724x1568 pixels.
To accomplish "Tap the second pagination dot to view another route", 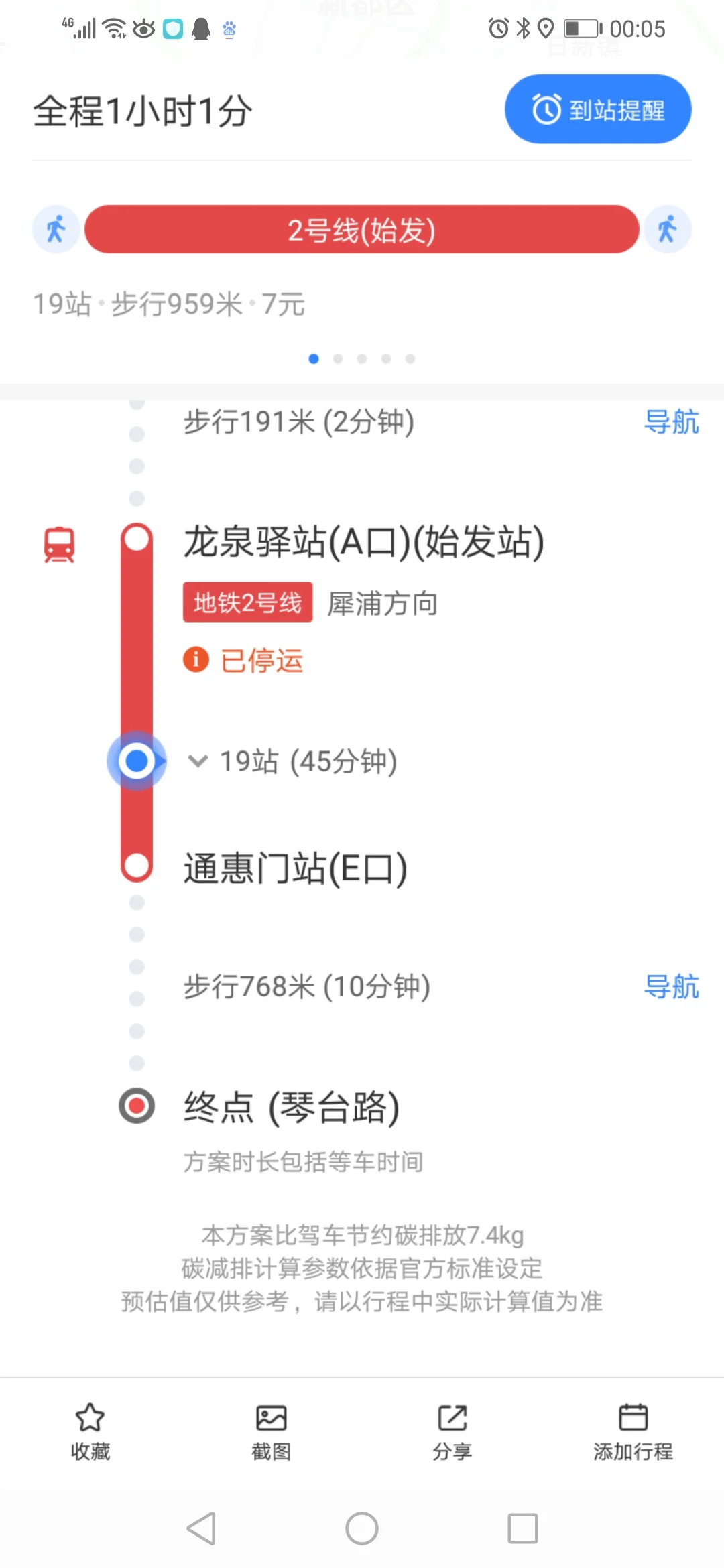I will (338, 358).
